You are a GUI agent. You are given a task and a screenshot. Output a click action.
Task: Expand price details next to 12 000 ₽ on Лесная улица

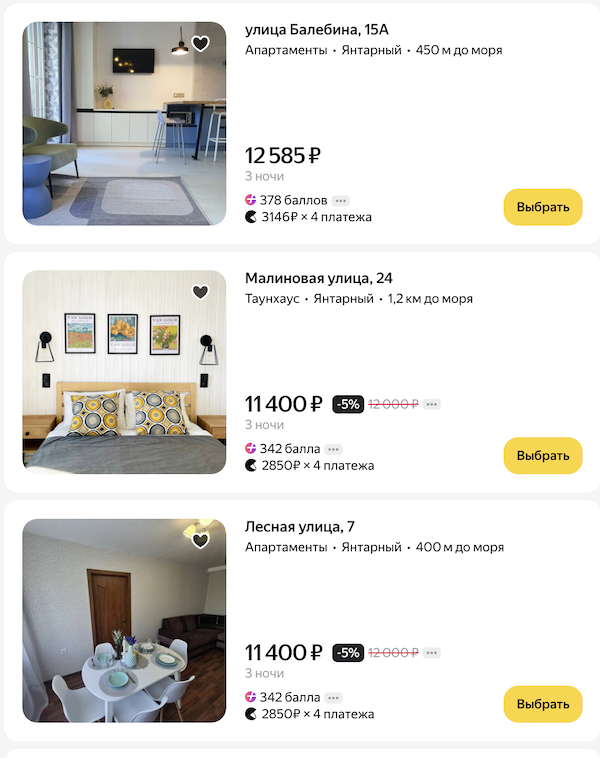[431, 652]
